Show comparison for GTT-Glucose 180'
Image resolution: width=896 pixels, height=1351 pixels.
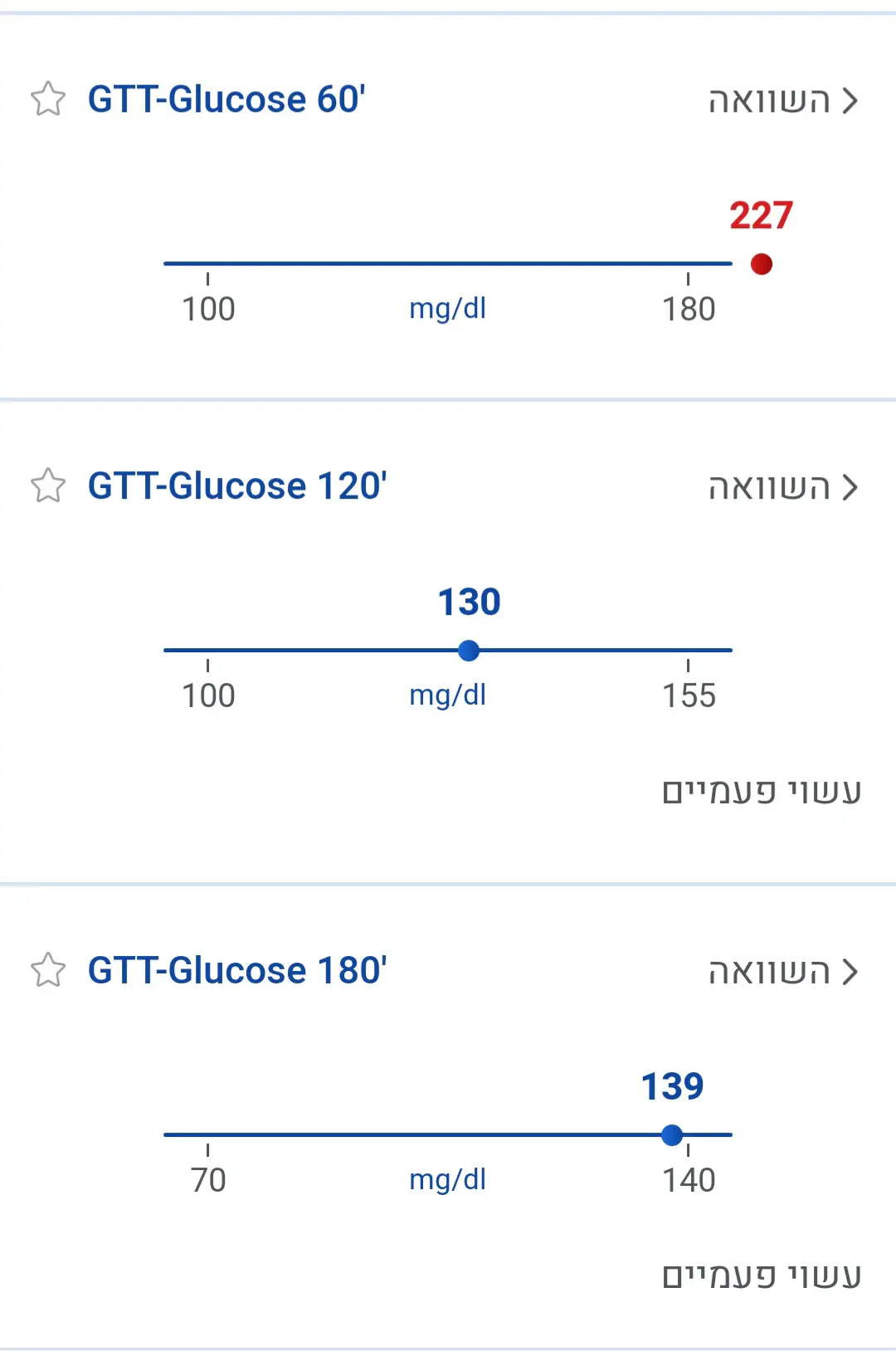click(782, 972)
